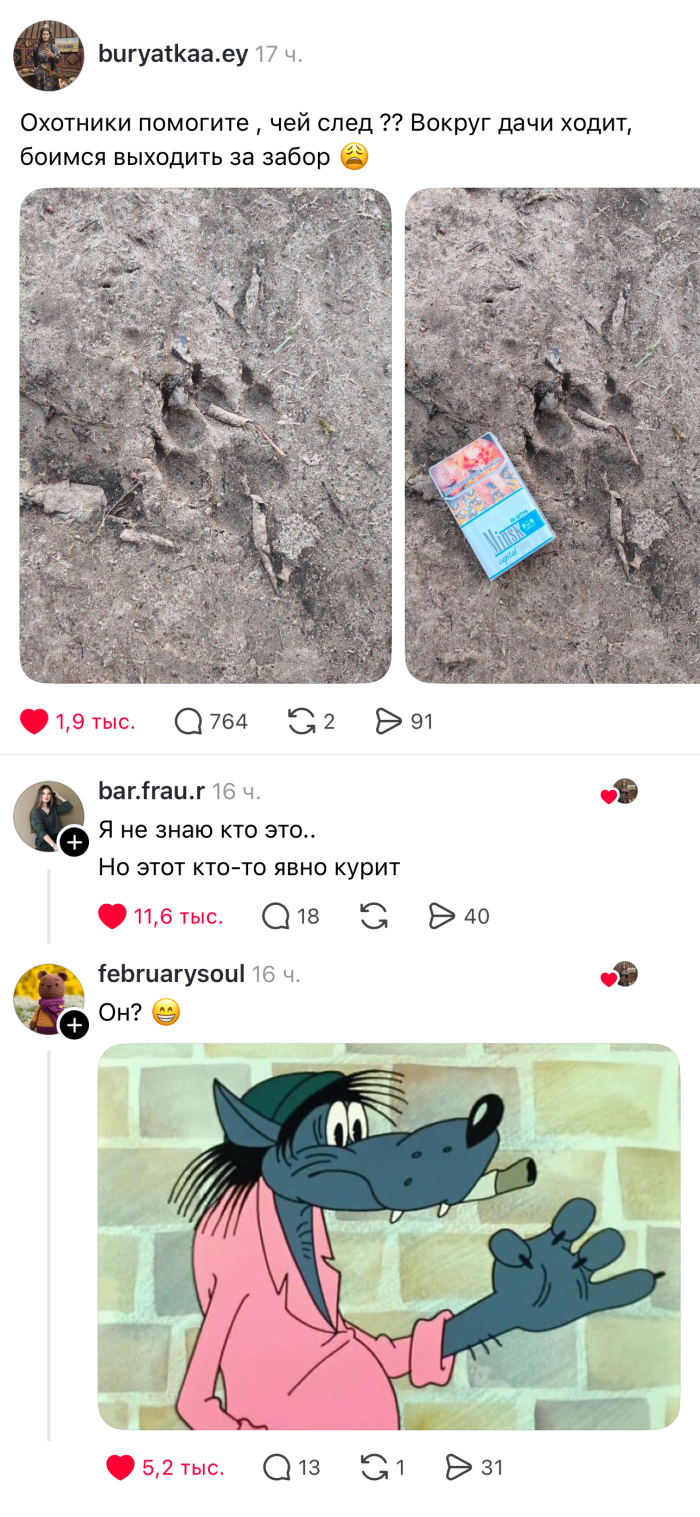700x1517 pixels.
Task: Follow februarysoul via the plus badge
Action: click(x=75, y=1025)
